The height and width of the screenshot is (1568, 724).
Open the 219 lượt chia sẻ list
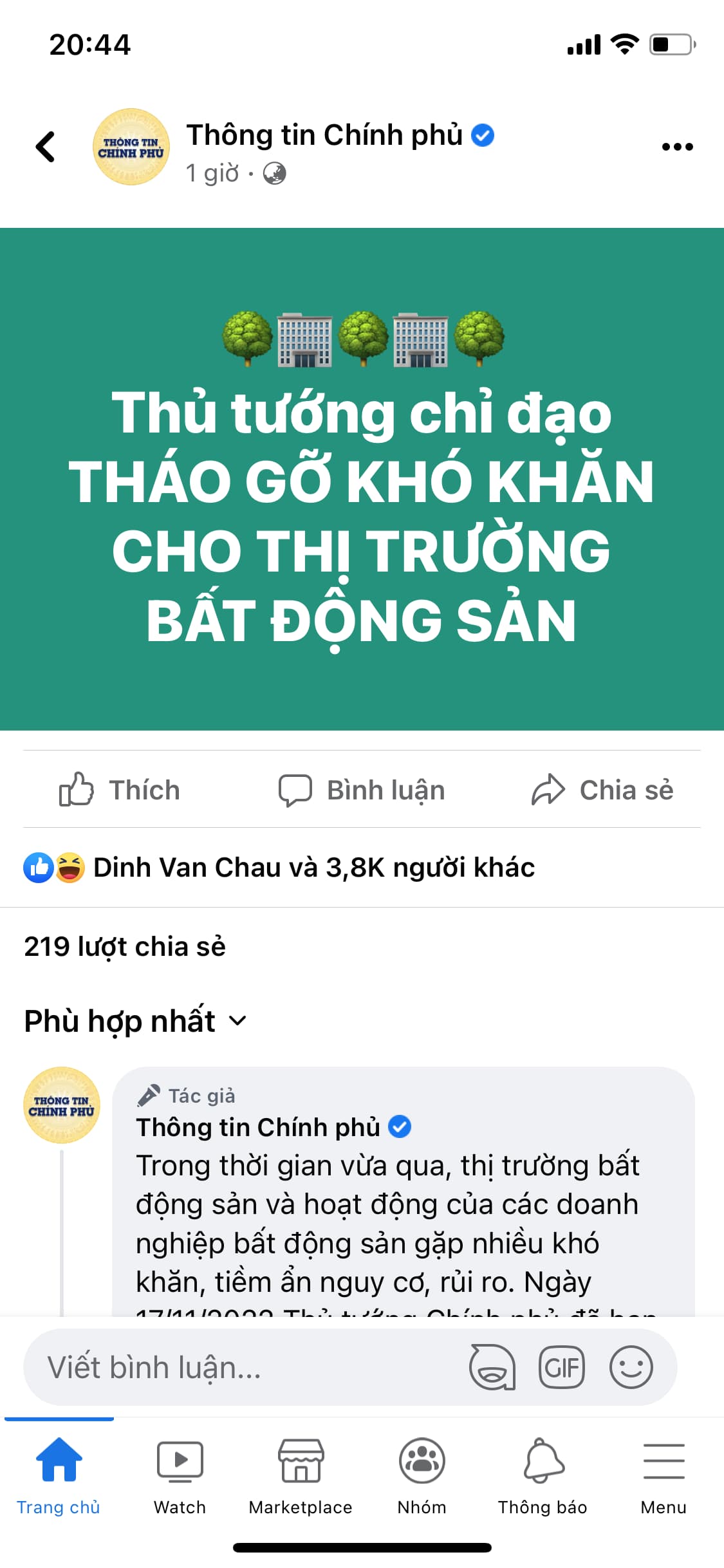tap(125, 947)
